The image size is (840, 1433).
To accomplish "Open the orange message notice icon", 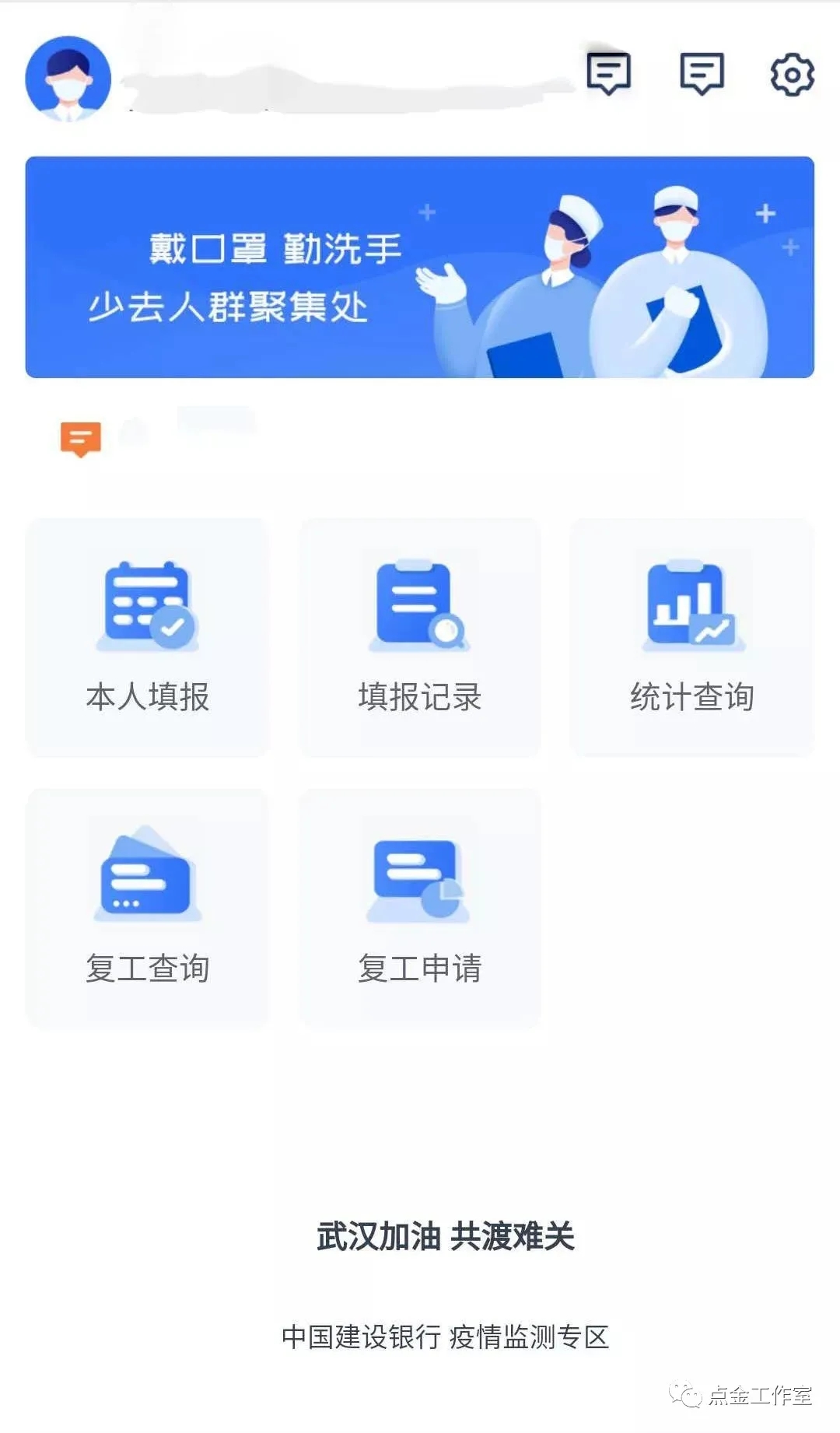I will coord(81,440).
